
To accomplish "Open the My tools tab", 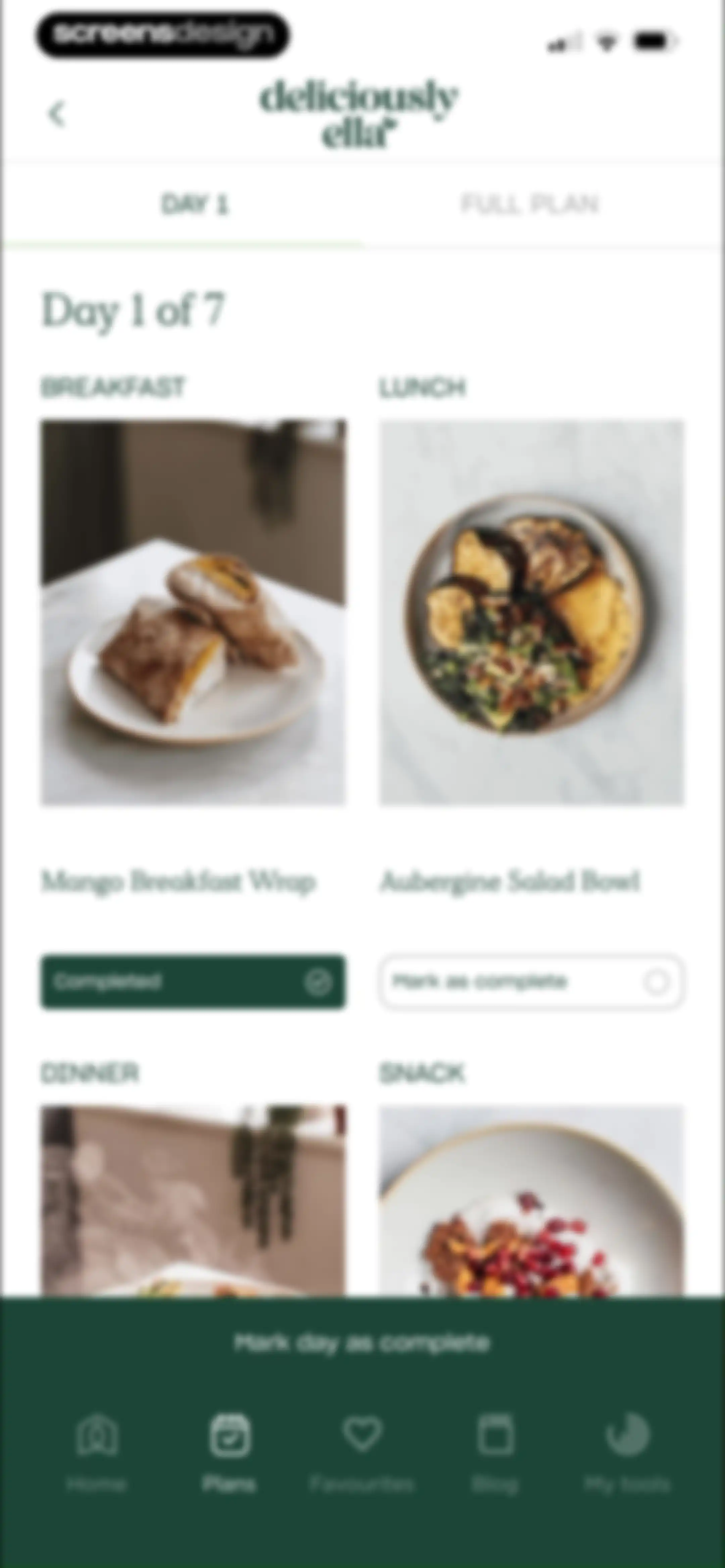I will pos(628,1452).
